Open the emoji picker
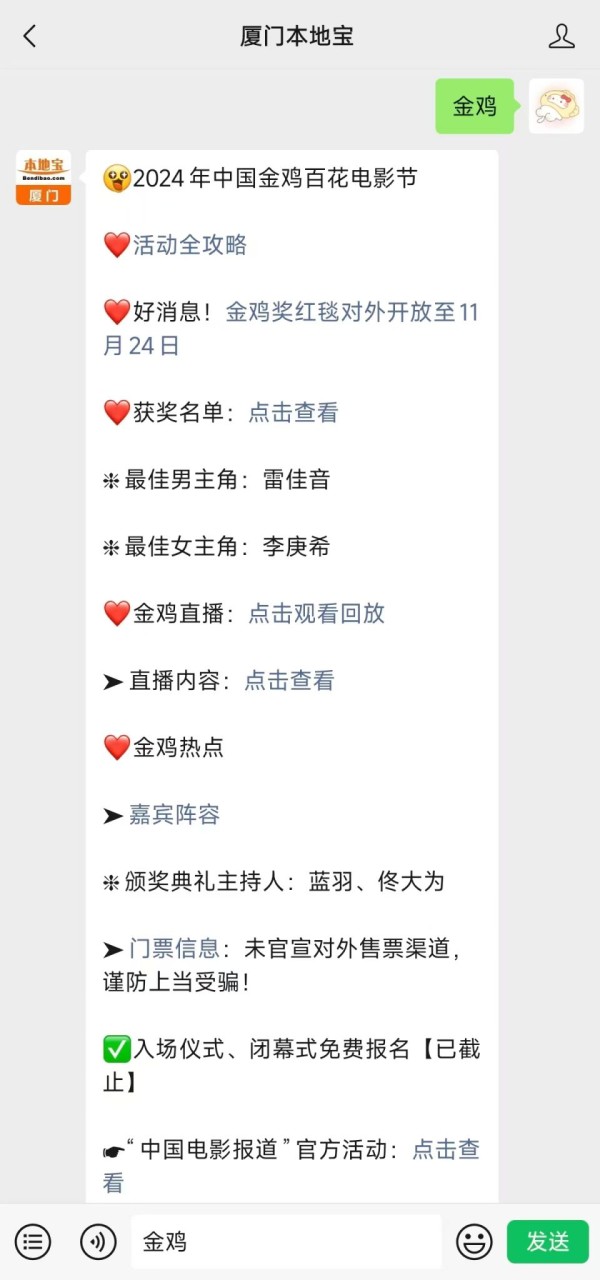600x1280 pixels. tap(474, 1242)
